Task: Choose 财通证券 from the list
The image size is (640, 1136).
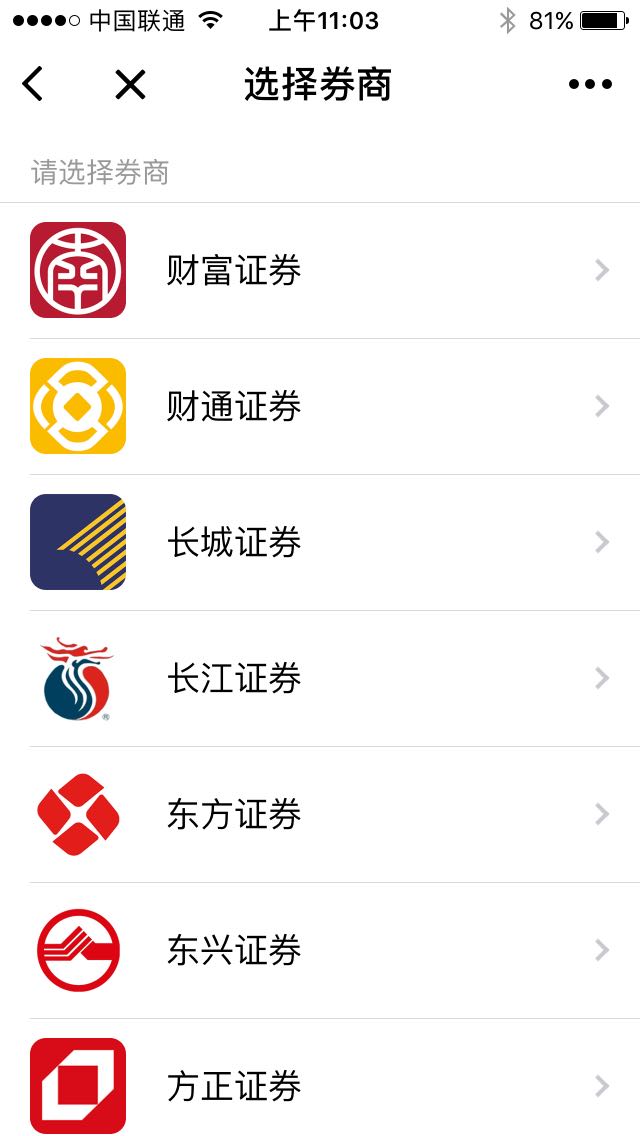Action: point(320,406)
